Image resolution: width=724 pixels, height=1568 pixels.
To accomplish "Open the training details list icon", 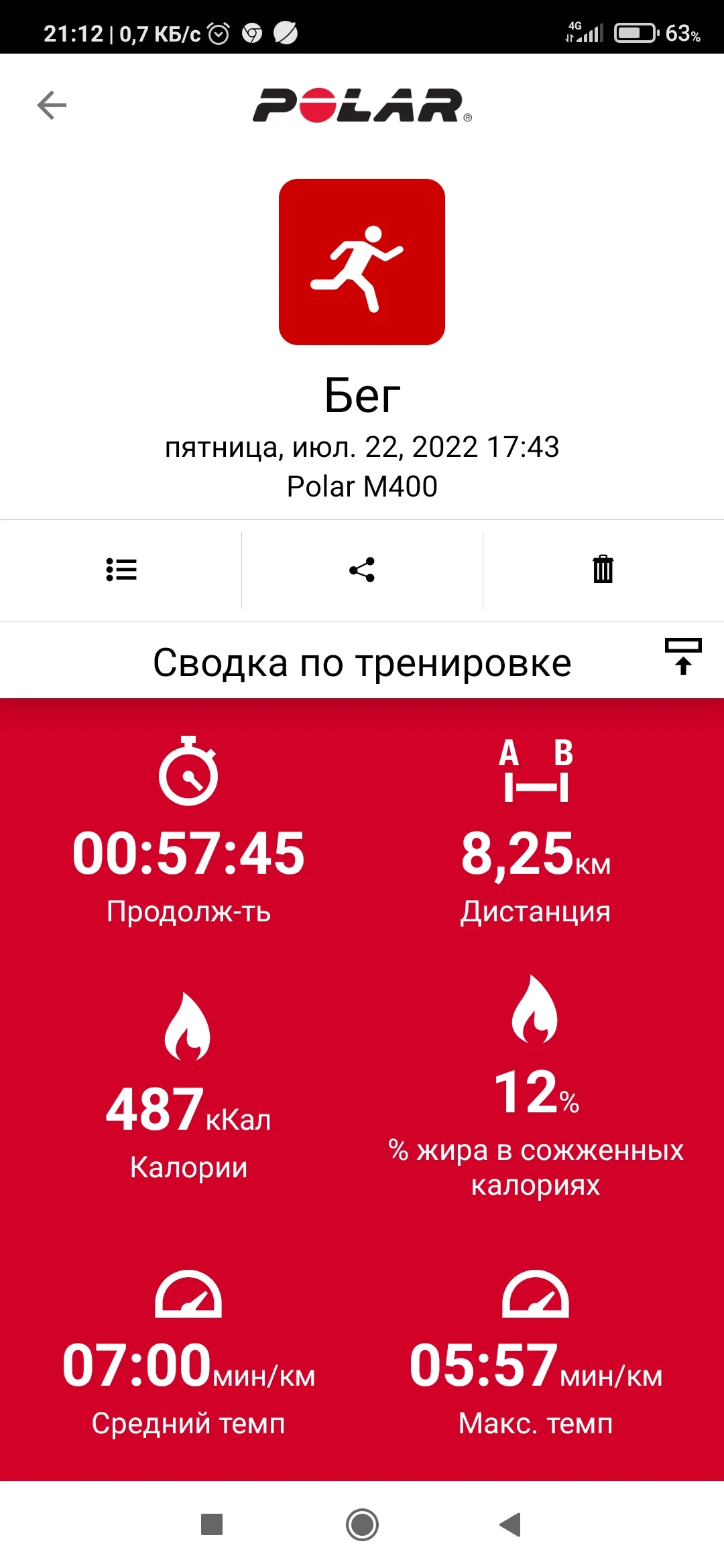I will click(121, 570).
